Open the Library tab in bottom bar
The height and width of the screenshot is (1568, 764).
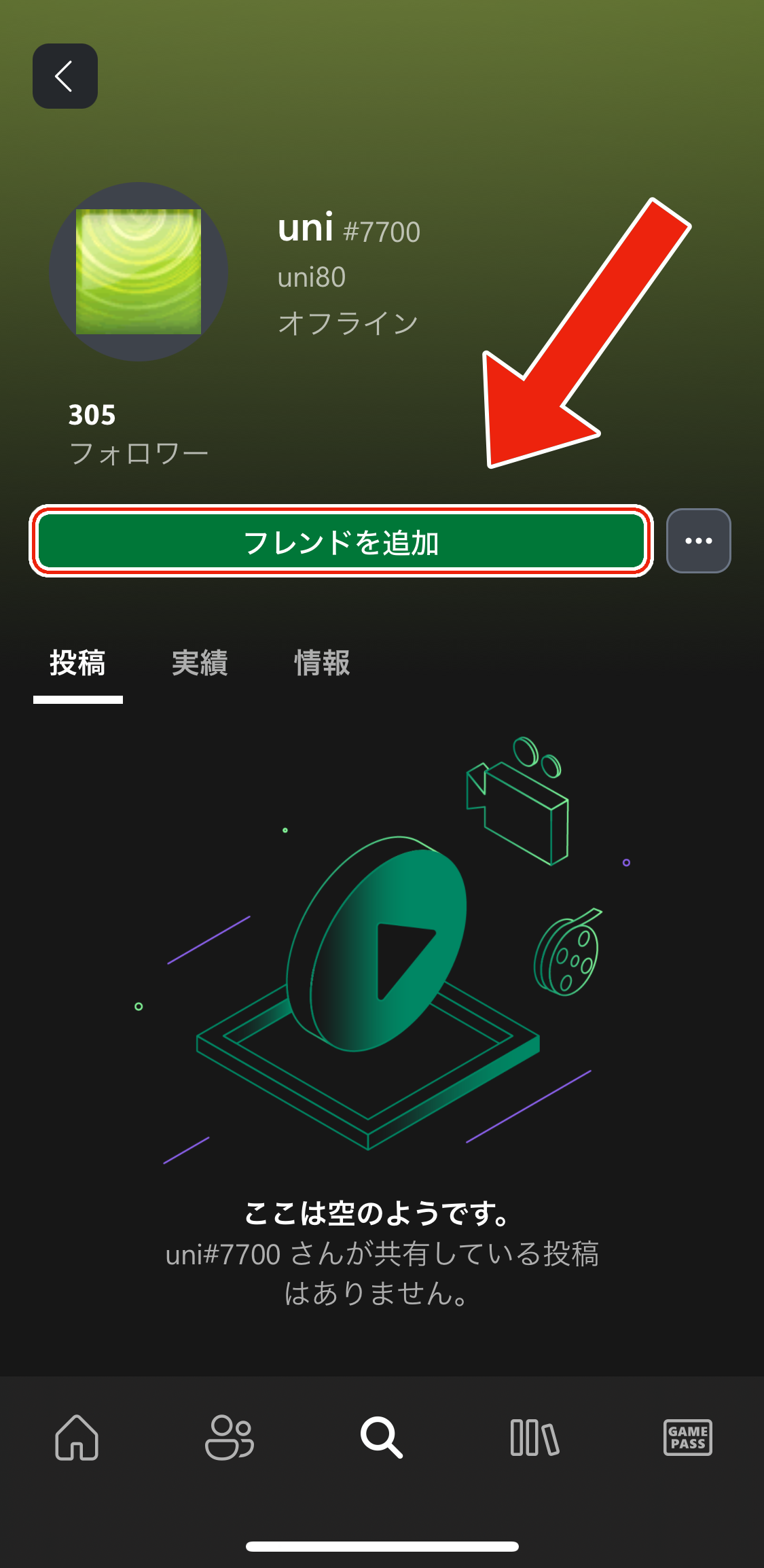pos(534,1437)
